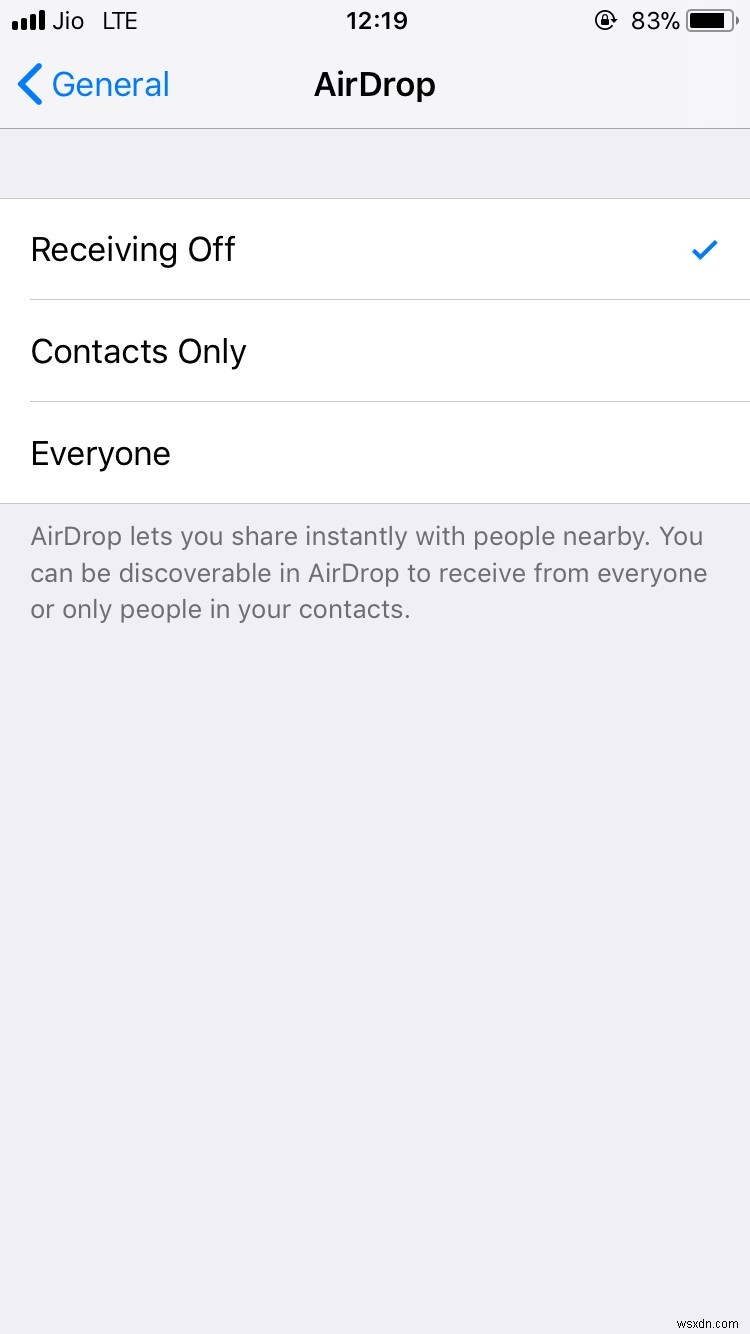Tap the orientation lock icon
The image size is (750, 1334).
(x=606, y=19)
